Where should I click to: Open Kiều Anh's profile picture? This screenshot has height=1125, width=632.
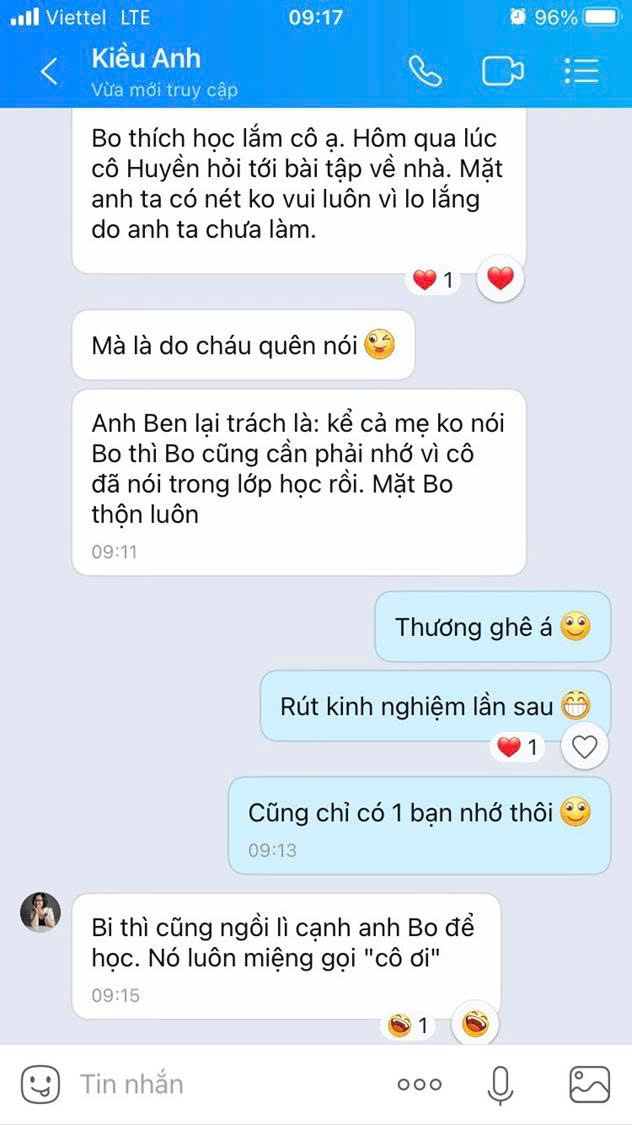pyautogui.click(x=41, y=912)
